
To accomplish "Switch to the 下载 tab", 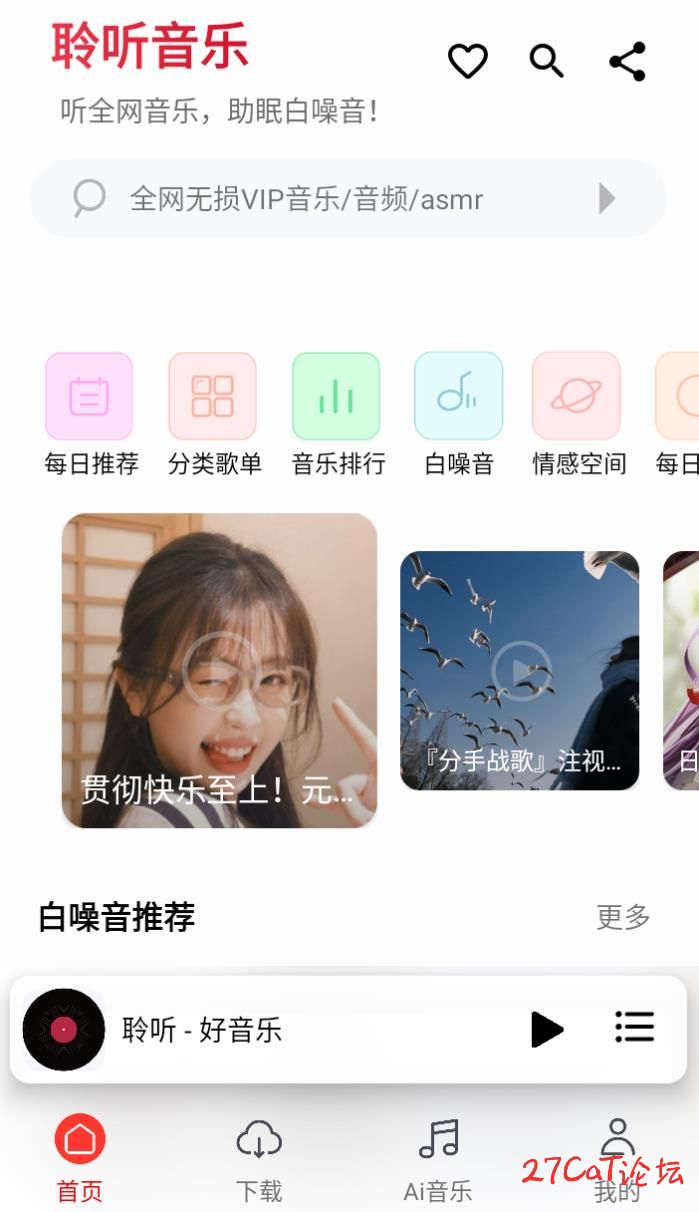I will click(259, 1158).
